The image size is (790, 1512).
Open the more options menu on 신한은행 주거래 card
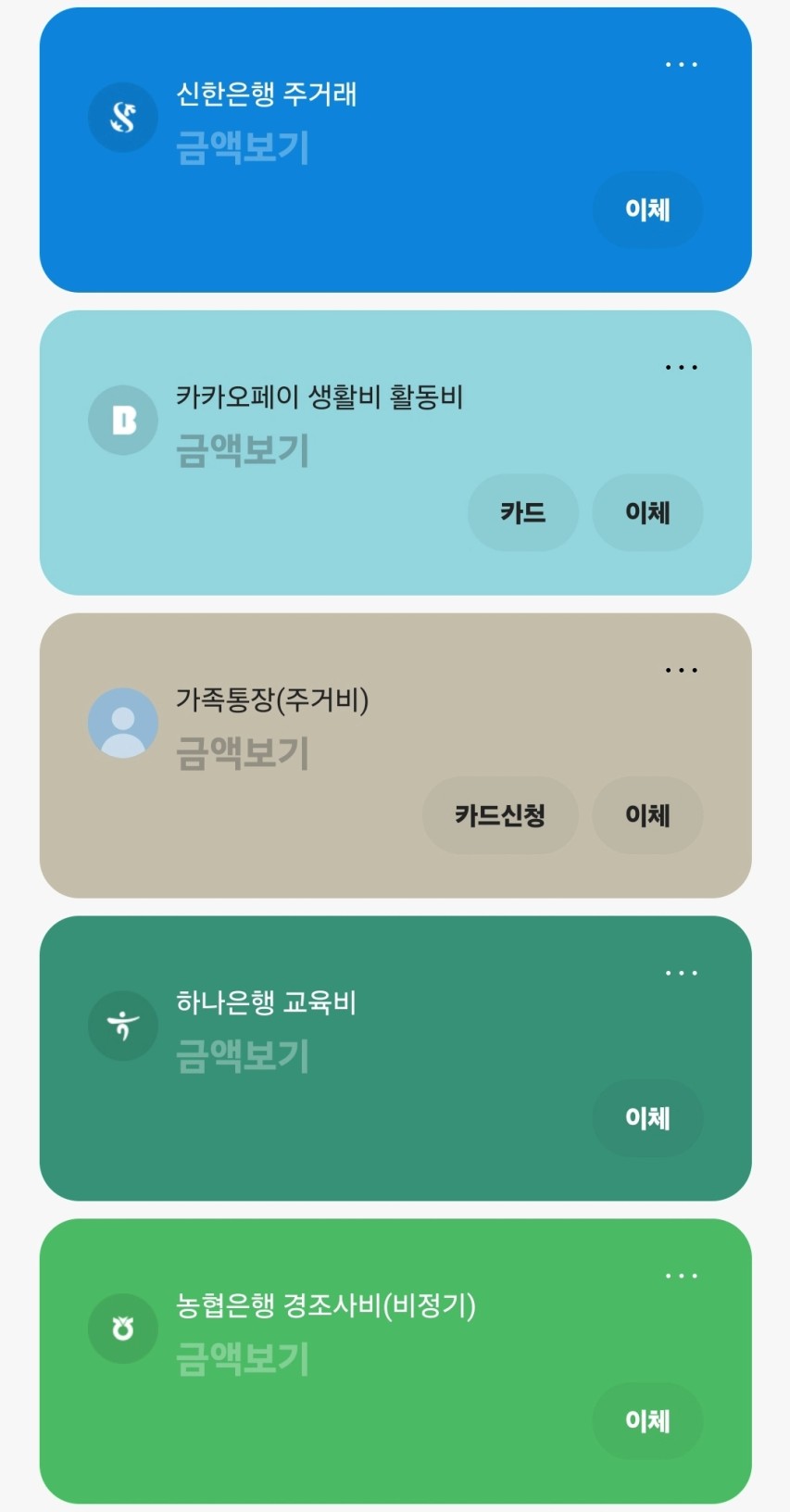(x=681, y=65)
